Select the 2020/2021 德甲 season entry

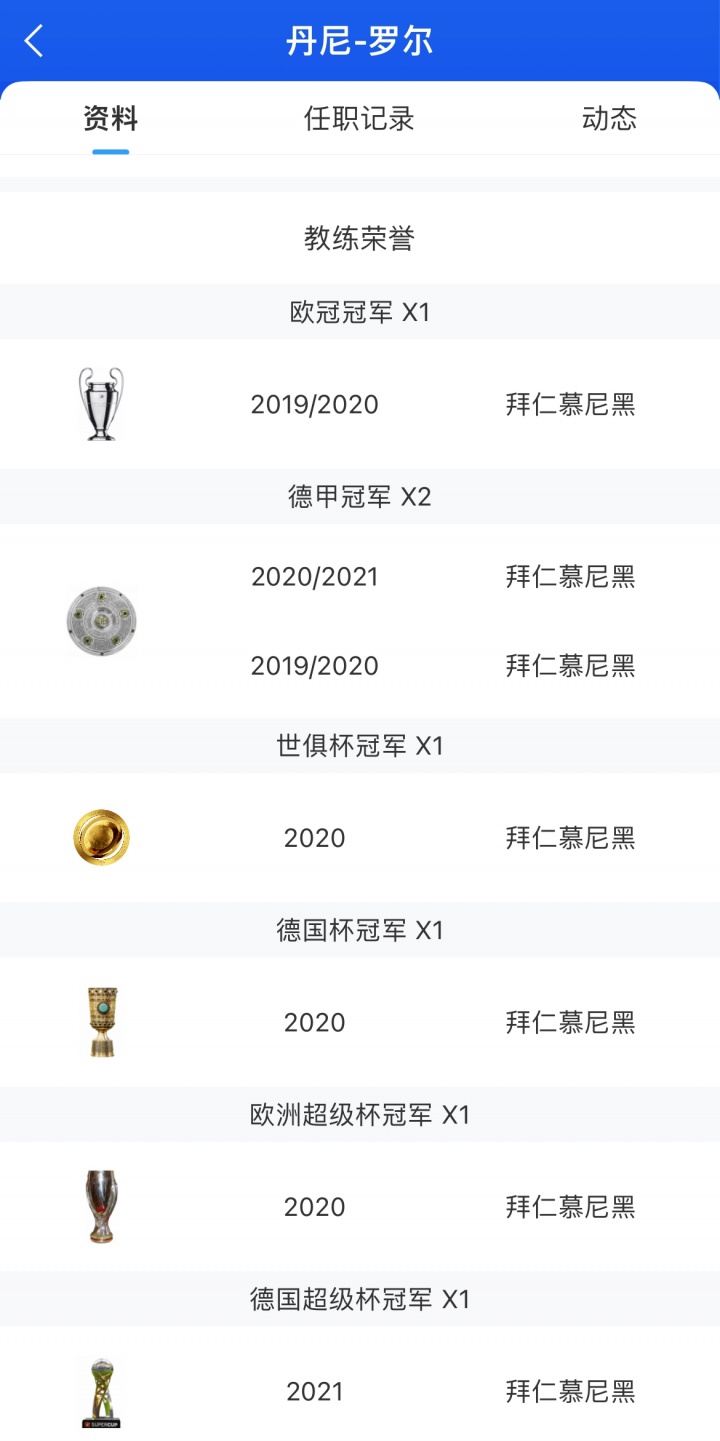[314, 576]
